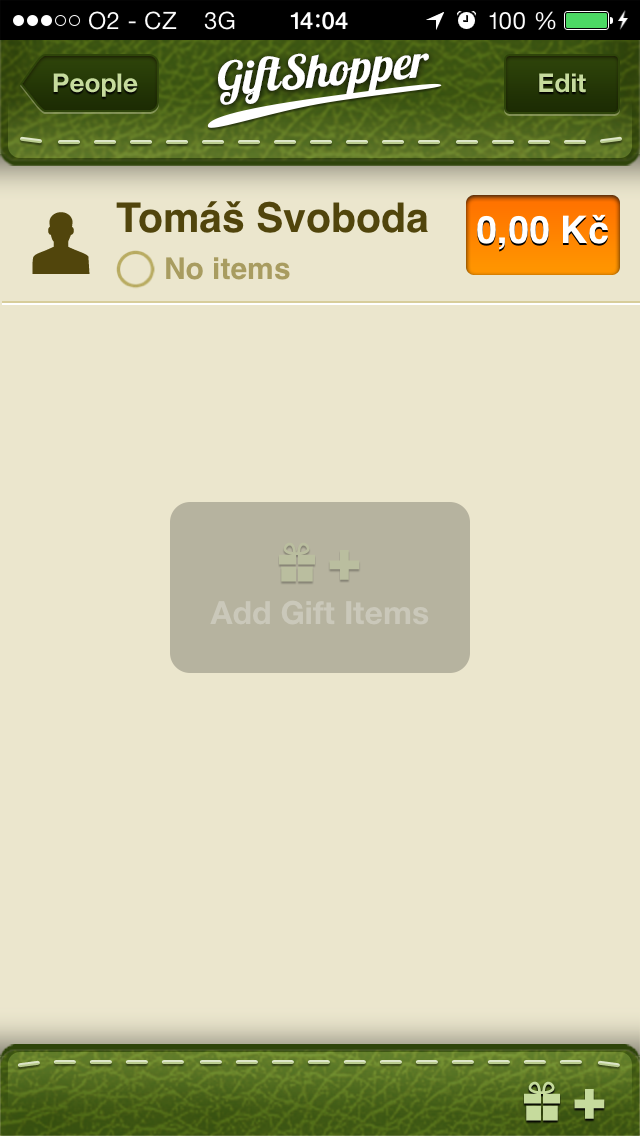Tap the Edit button

[x=561, y=84]
